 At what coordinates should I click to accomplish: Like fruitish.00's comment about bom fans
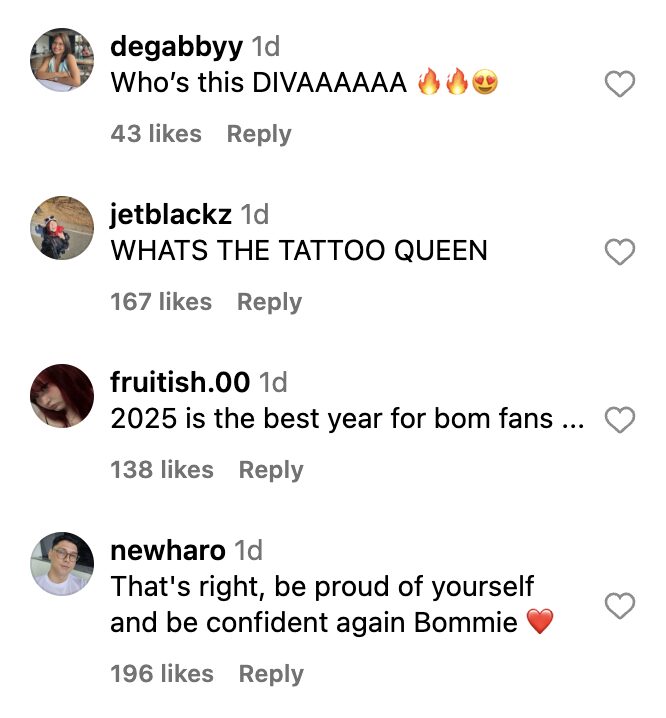coord(620,421)
